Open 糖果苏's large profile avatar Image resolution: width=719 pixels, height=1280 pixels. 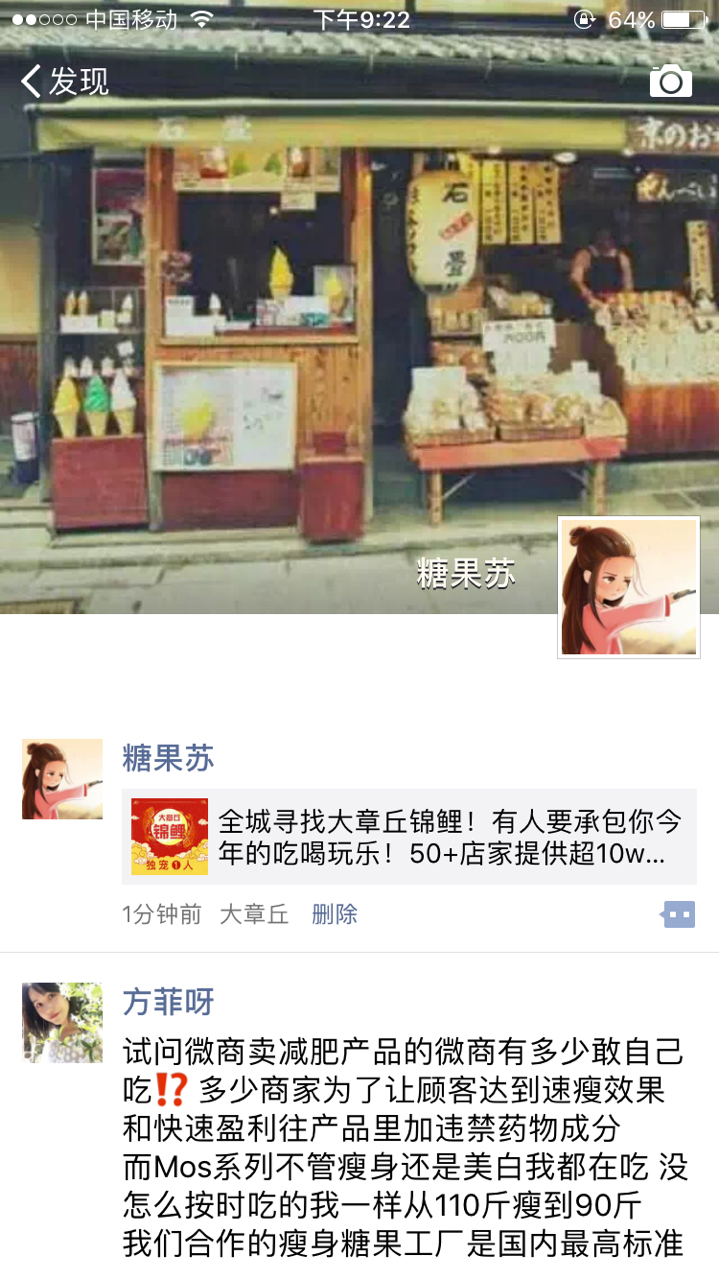(x=628, y=588)
